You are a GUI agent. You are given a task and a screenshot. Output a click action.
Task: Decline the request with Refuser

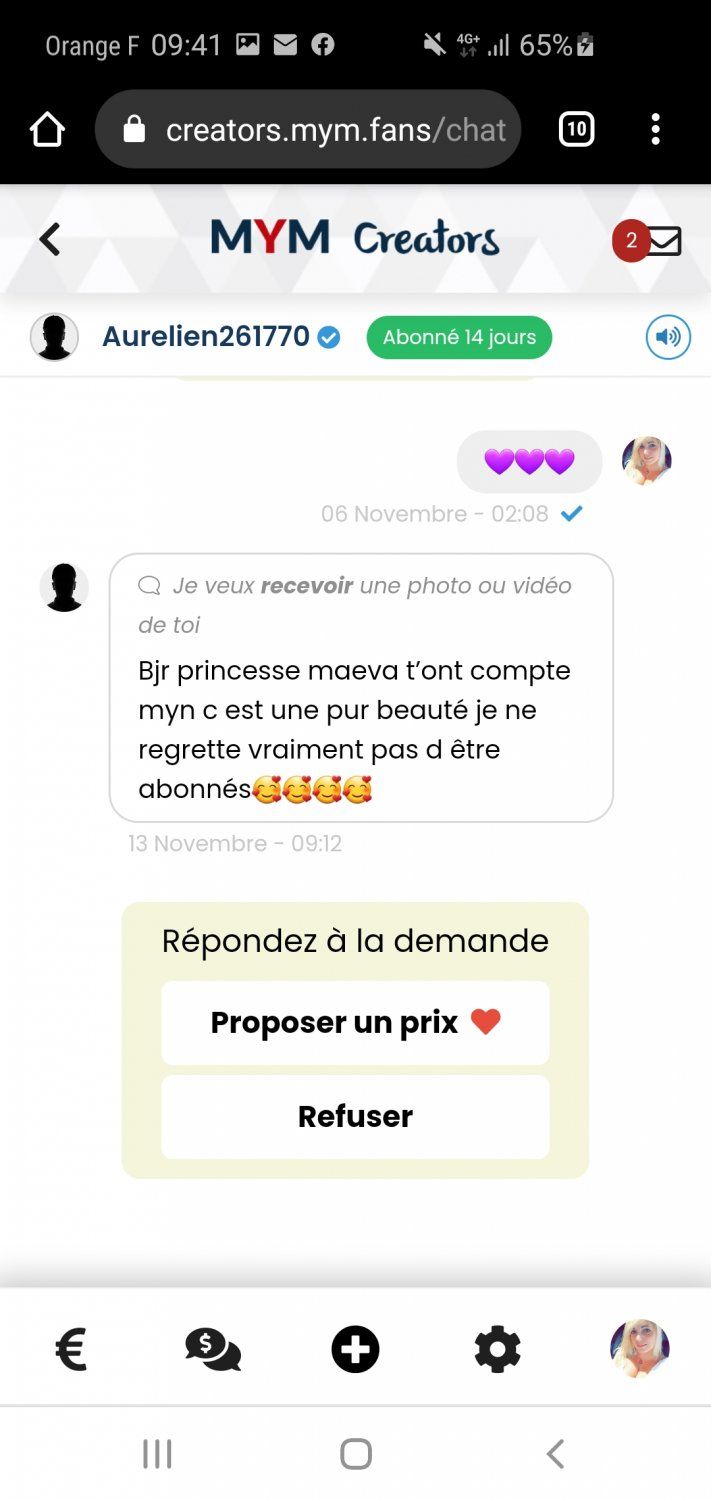click(355, 1116)
